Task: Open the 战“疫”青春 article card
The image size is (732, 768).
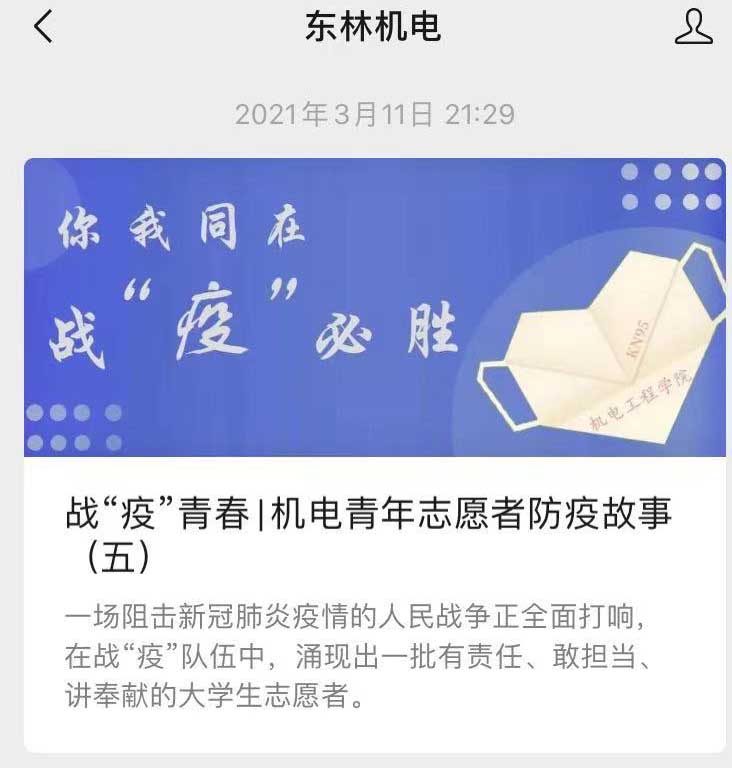Action: [374, 454]
